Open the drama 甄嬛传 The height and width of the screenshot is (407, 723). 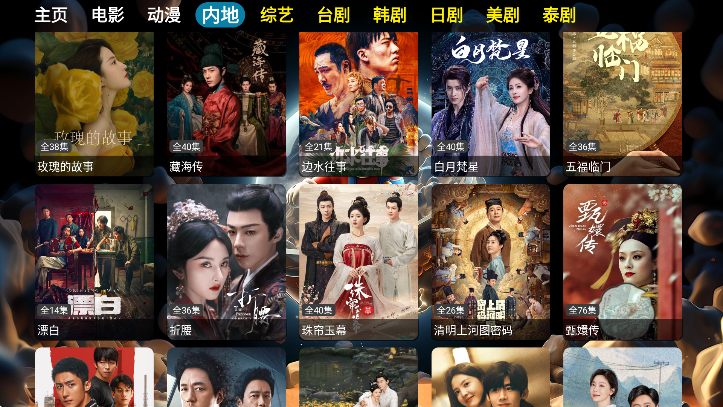tap(622, 260)
